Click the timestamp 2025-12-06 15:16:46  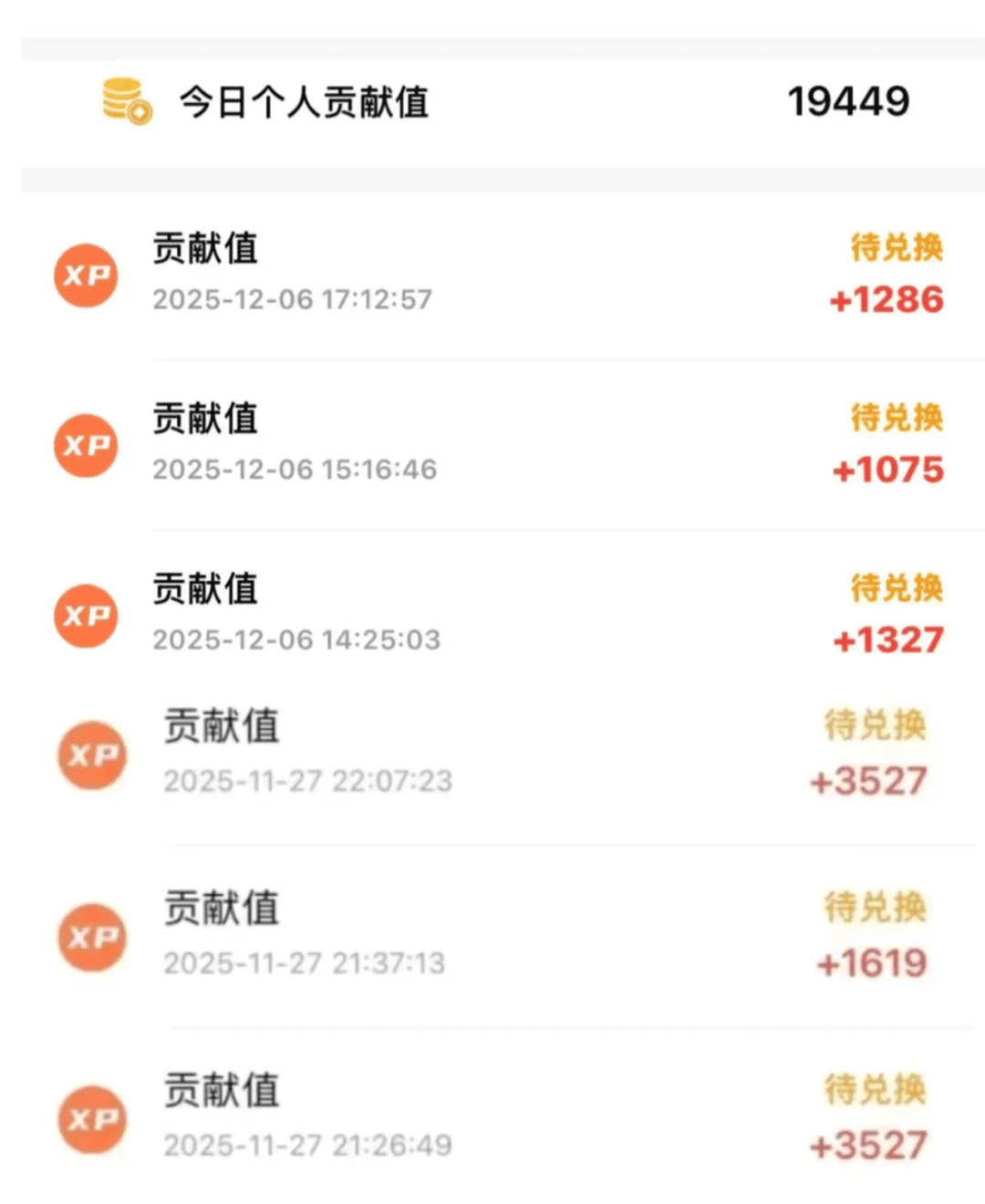[x=294, y=470]
